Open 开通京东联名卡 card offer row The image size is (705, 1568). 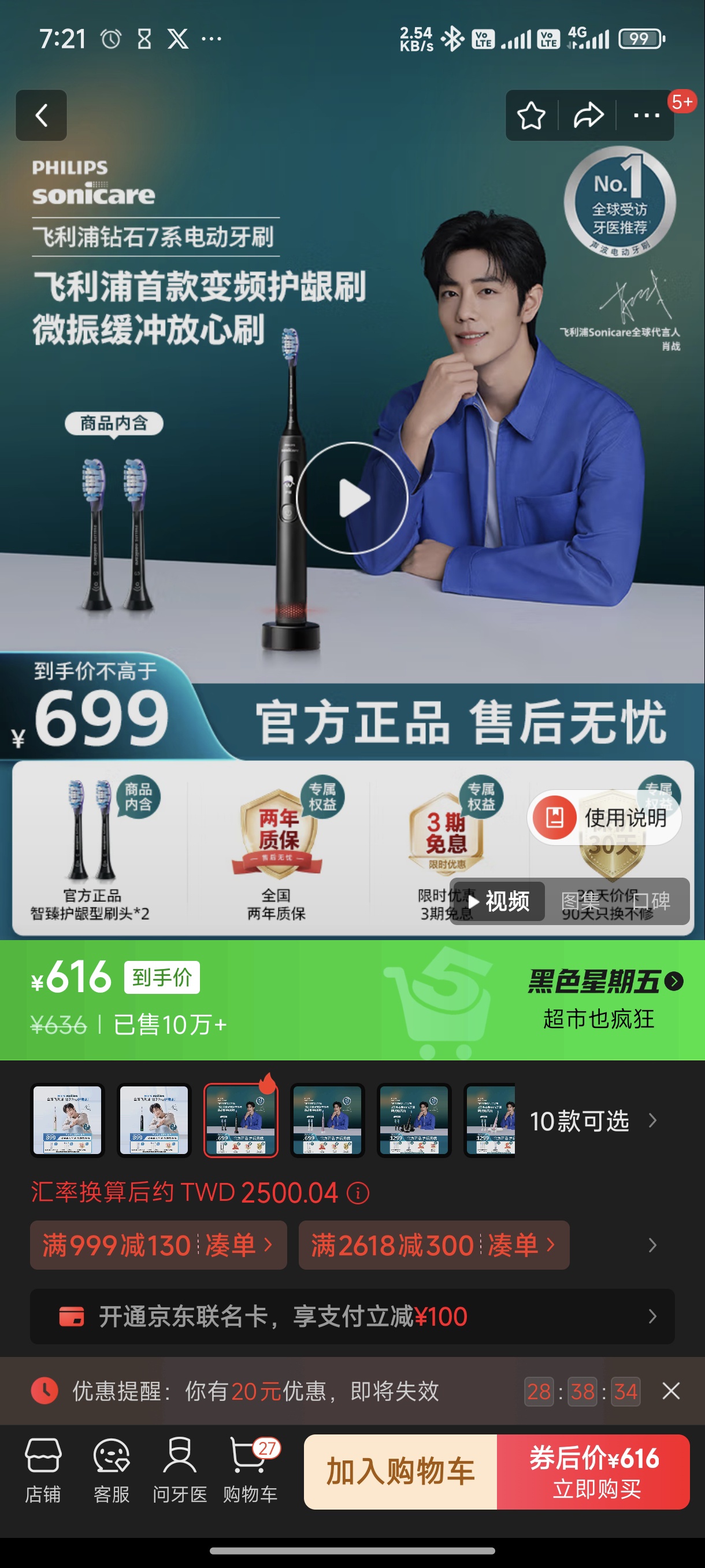point(351,1316)
